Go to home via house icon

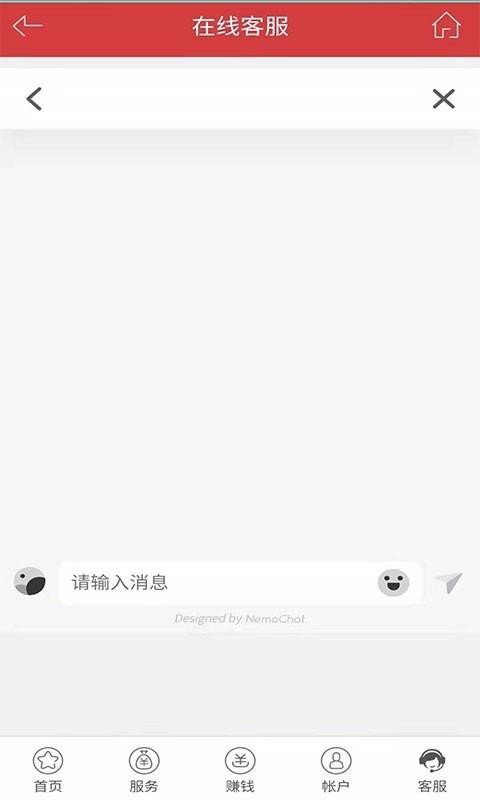coord(446,26)
